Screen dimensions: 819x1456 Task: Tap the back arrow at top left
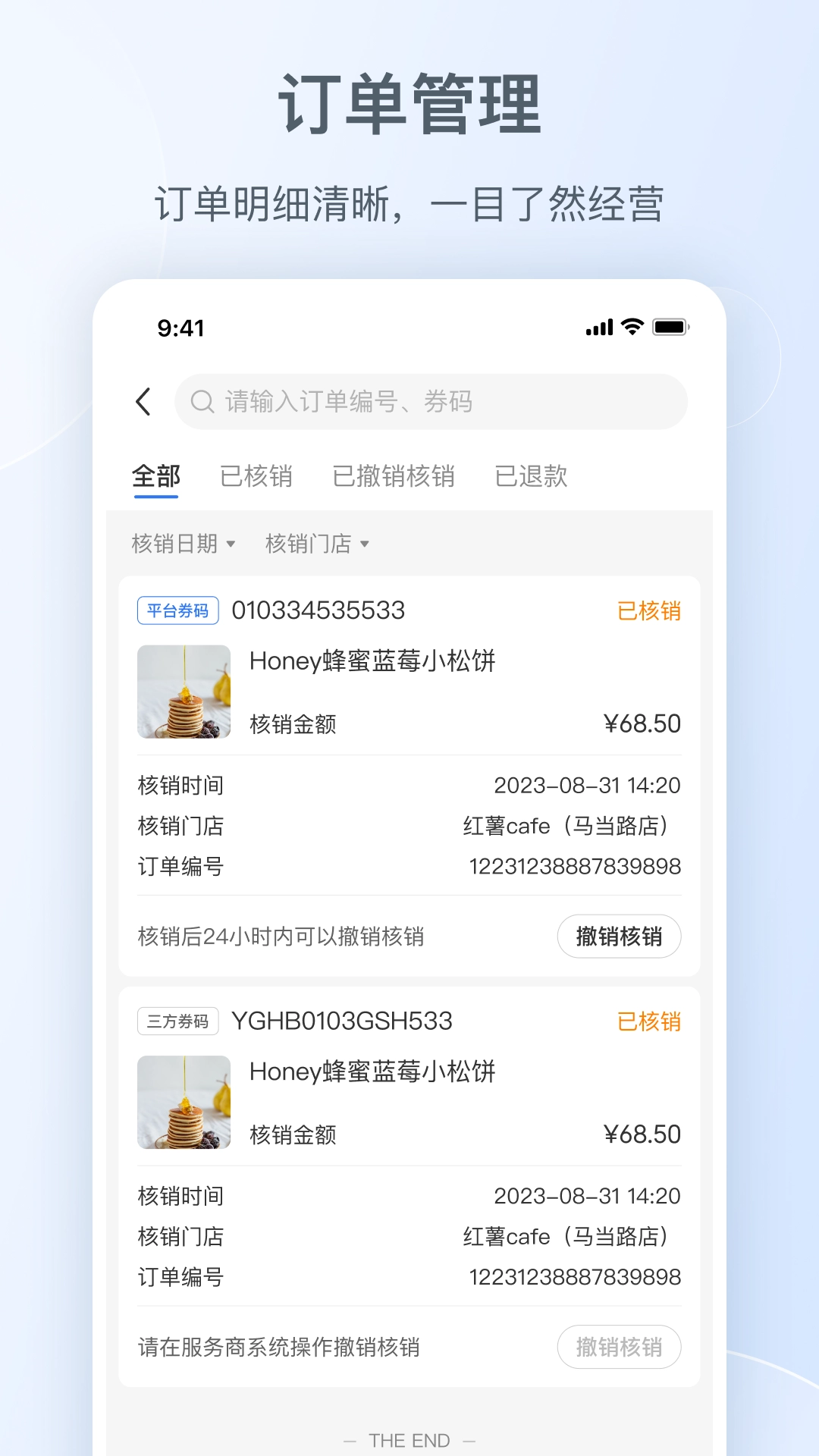click(144, 401)
